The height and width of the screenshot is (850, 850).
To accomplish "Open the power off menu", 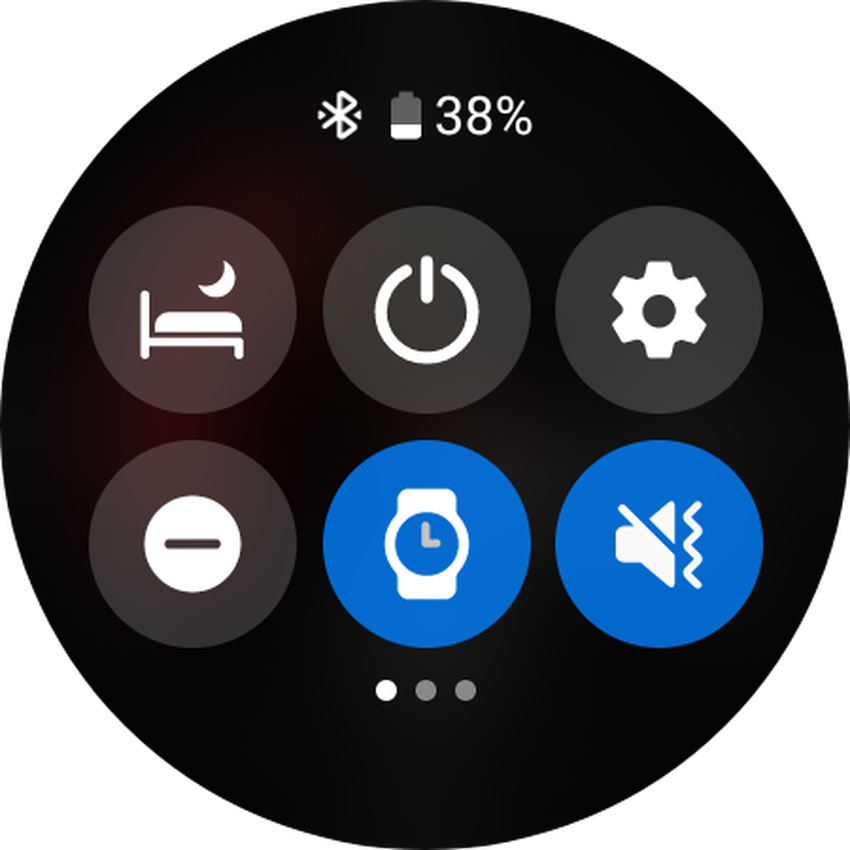I will click(x=426, y=309).
